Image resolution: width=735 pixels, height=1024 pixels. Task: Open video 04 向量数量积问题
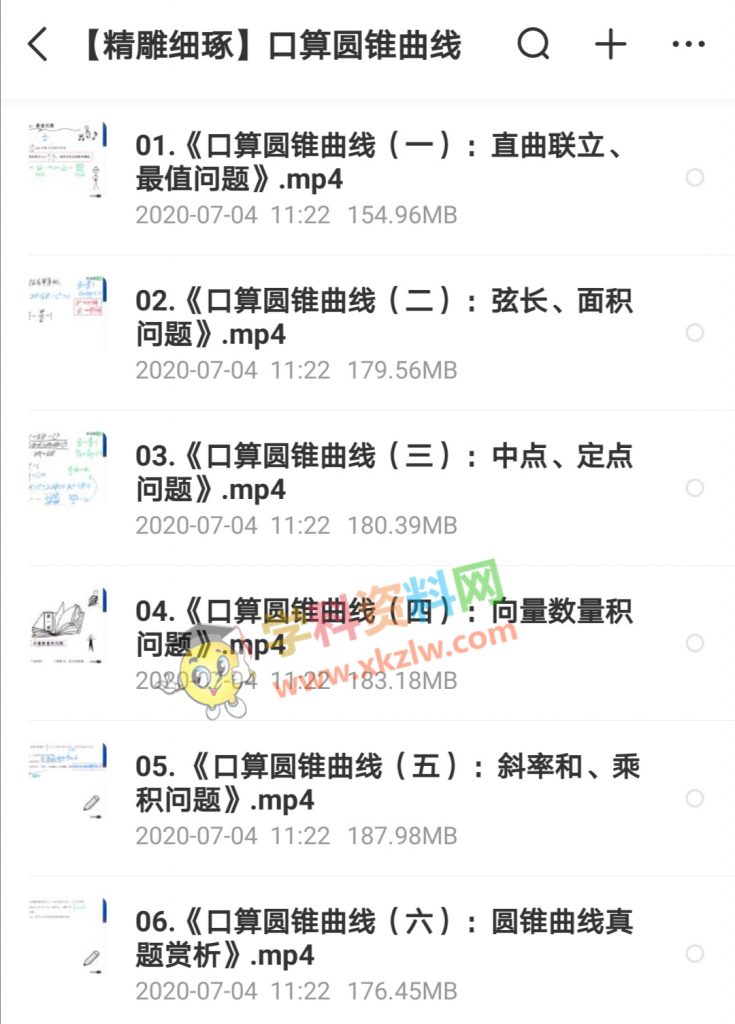point(380,627)
